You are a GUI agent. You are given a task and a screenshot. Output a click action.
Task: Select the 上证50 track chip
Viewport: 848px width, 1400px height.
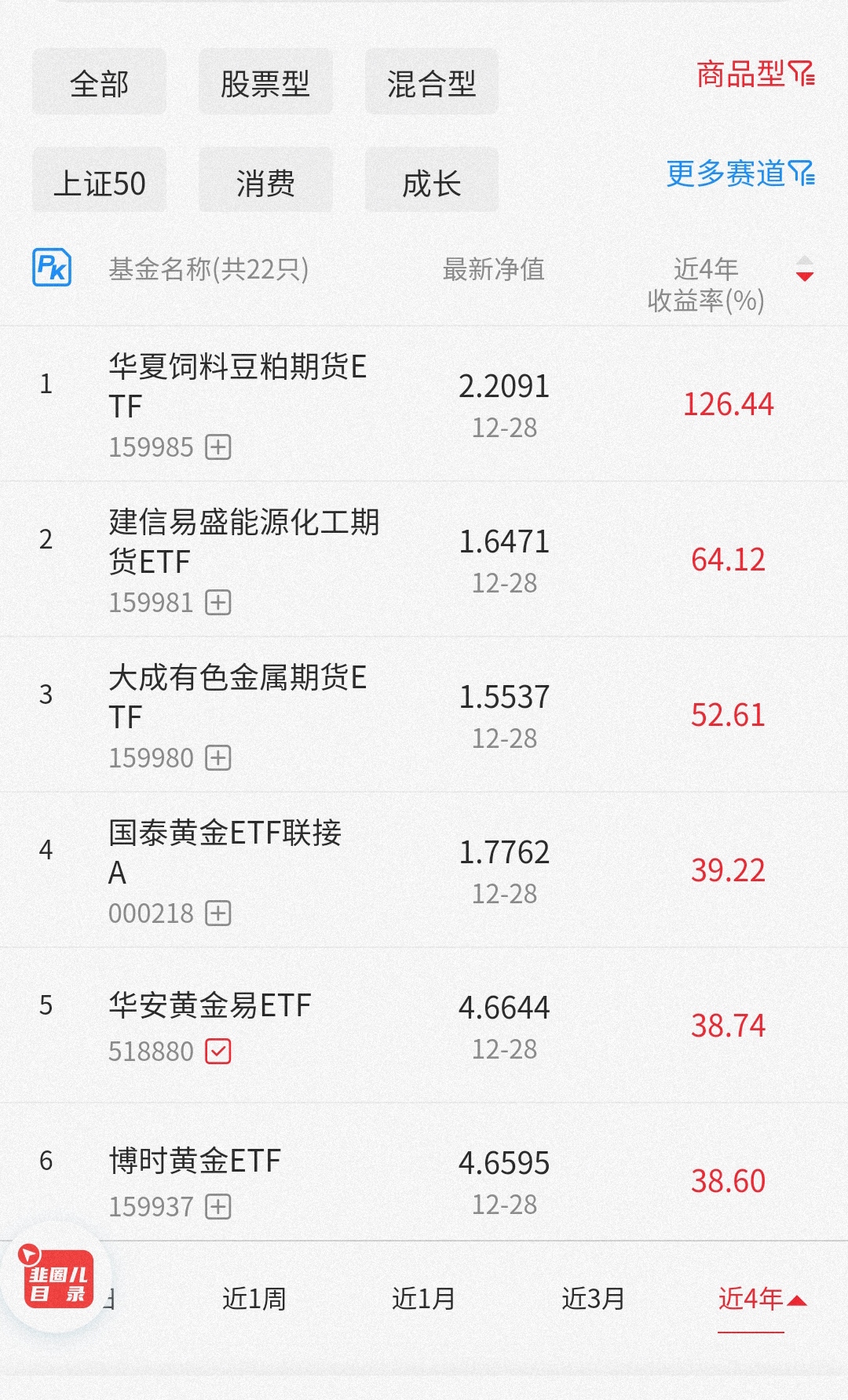tap(99, 182)
